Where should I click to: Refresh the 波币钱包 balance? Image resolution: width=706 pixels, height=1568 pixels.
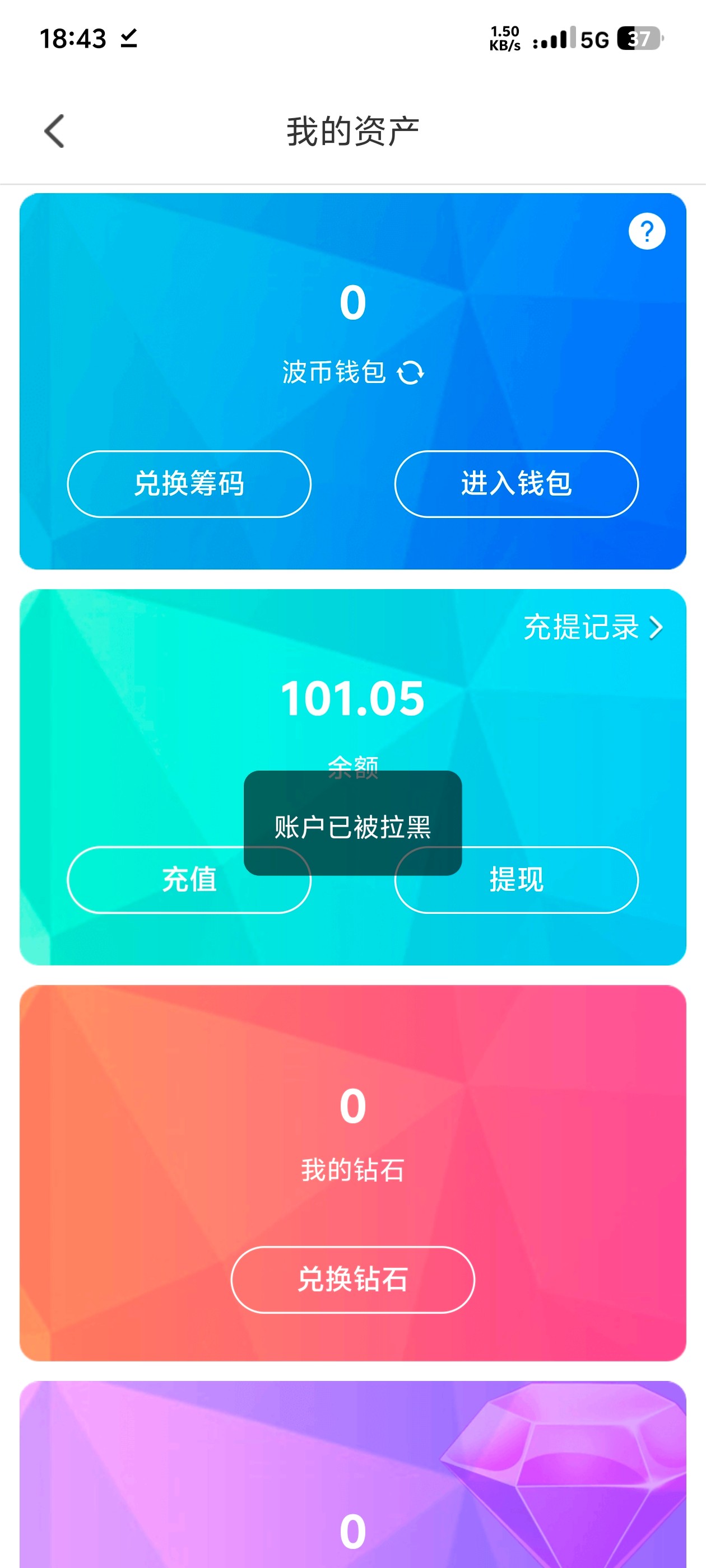point(411,372)
